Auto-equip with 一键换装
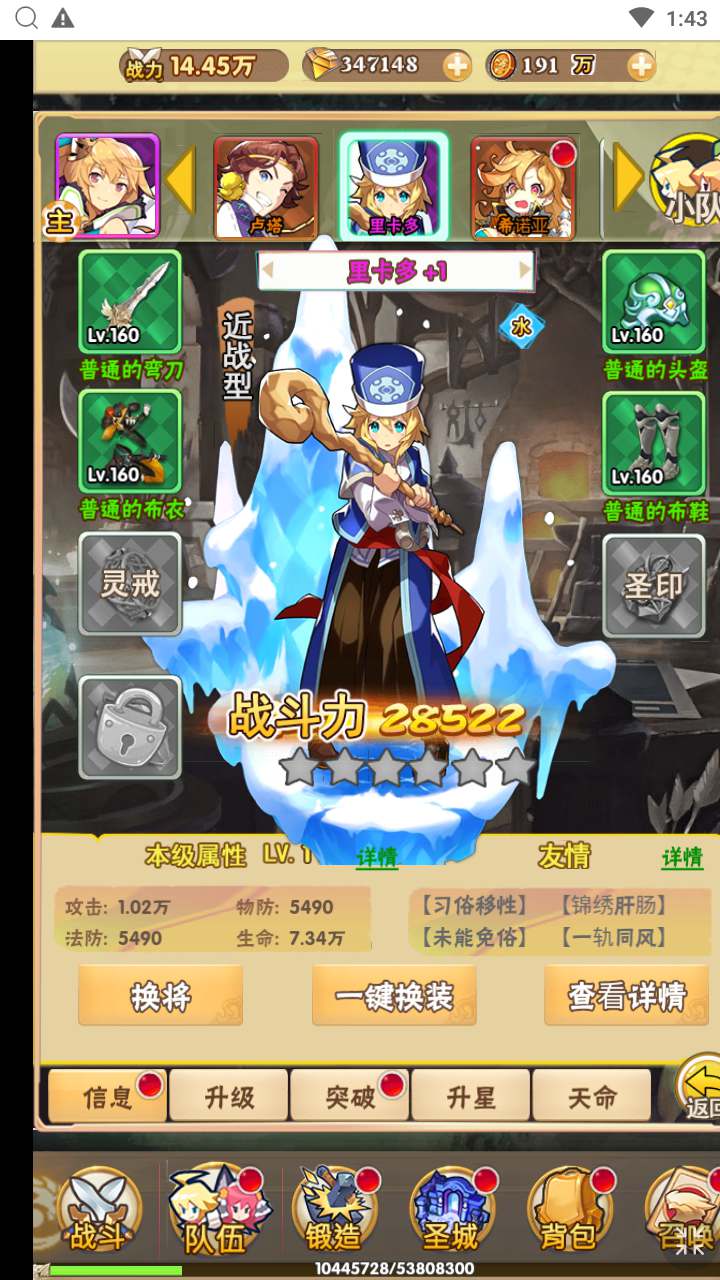 (394, 995)
